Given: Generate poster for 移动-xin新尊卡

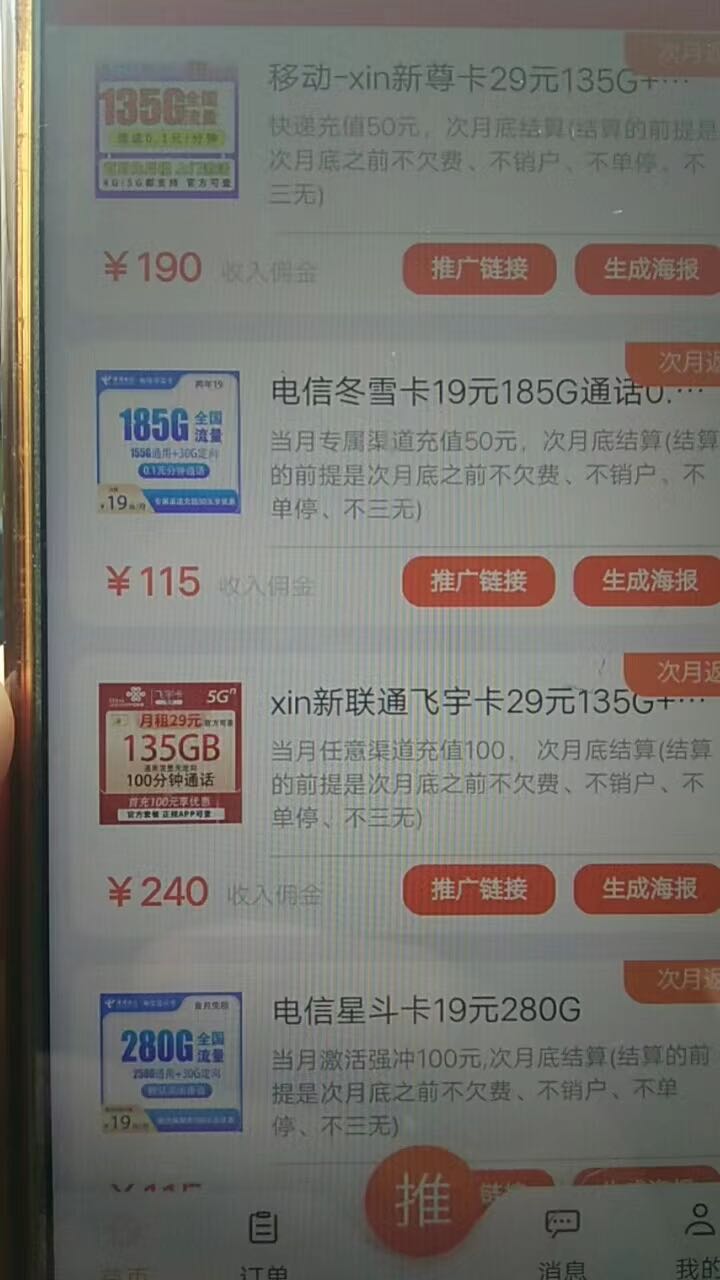Looking at the screenshot, I should click(x=648, y=269).
